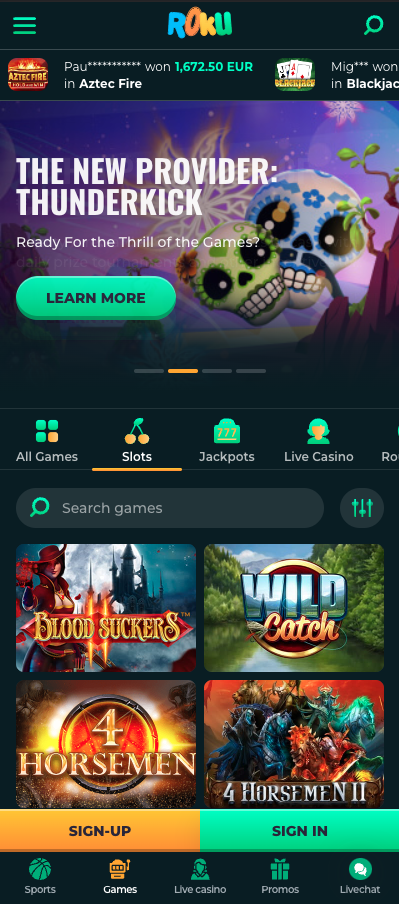Image resolution: width=399 pixels, height=904 pixels.
Task: Open Live casino in the bottom bar
Action: pos(200,876)
